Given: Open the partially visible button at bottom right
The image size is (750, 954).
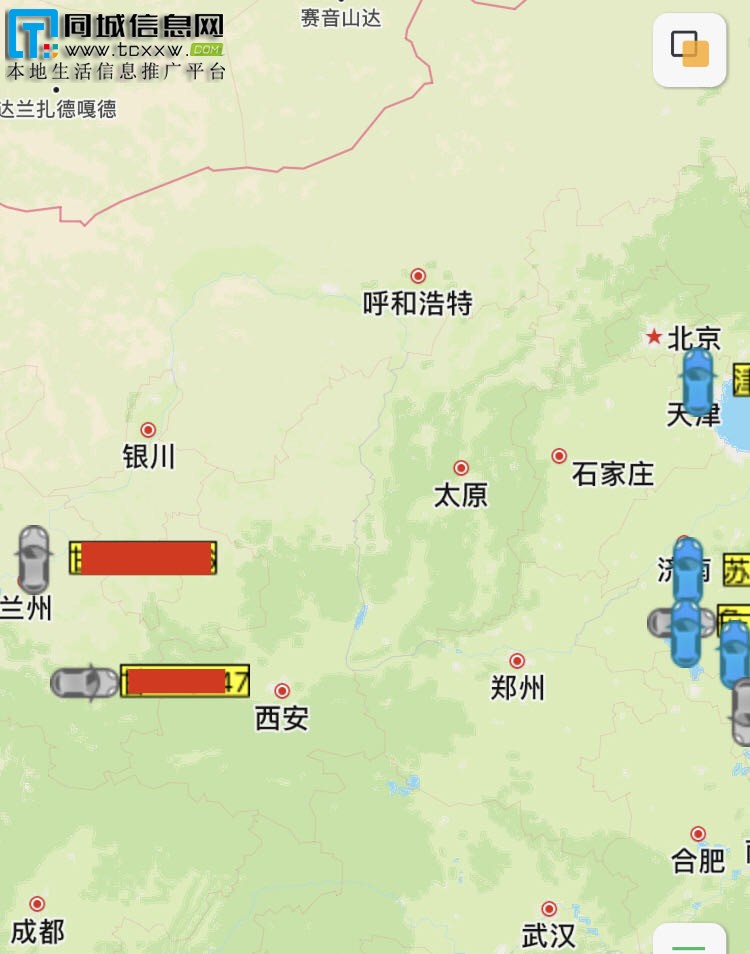Looking at the screenshot, I should coord(689,940).
